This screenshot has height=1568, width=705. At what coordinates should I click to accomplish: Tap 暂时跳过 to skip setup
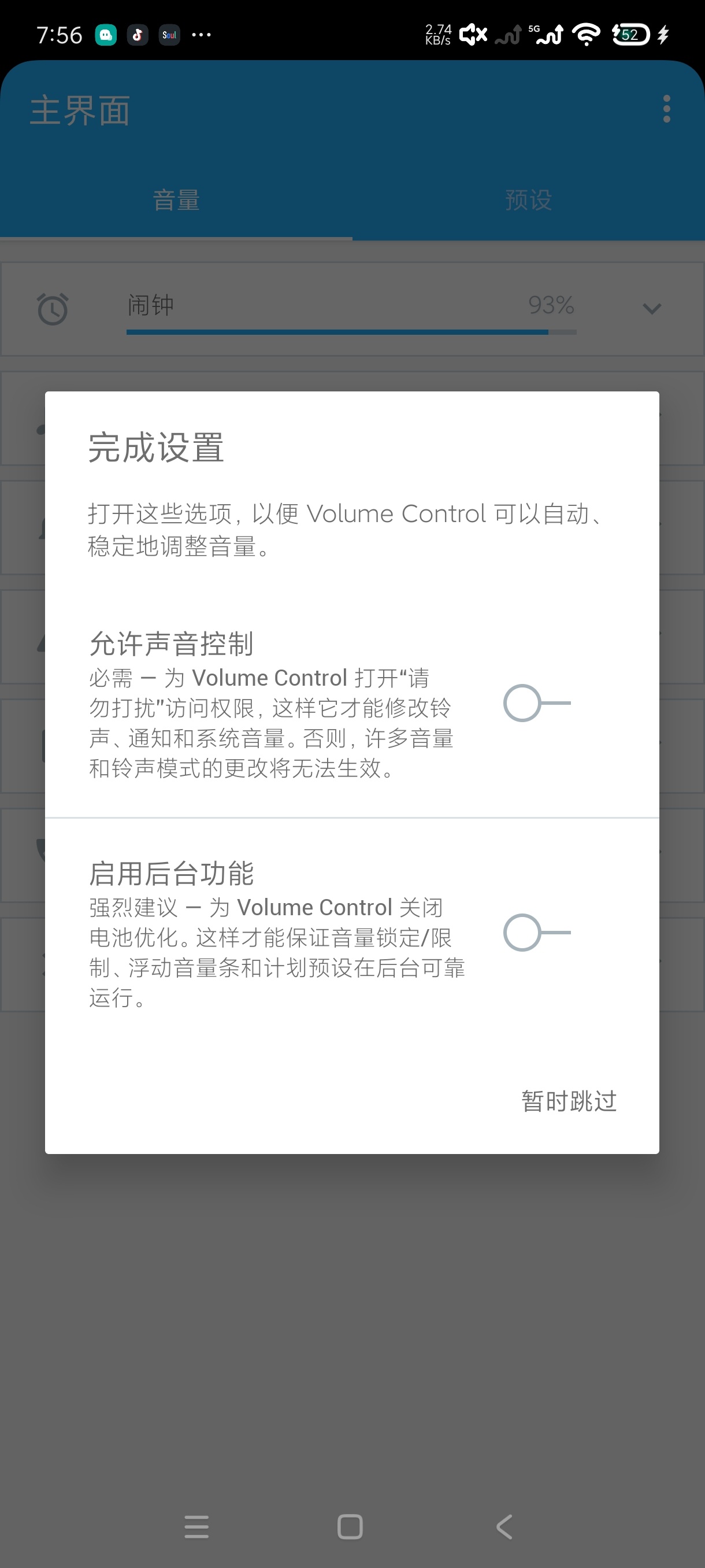569,1101
